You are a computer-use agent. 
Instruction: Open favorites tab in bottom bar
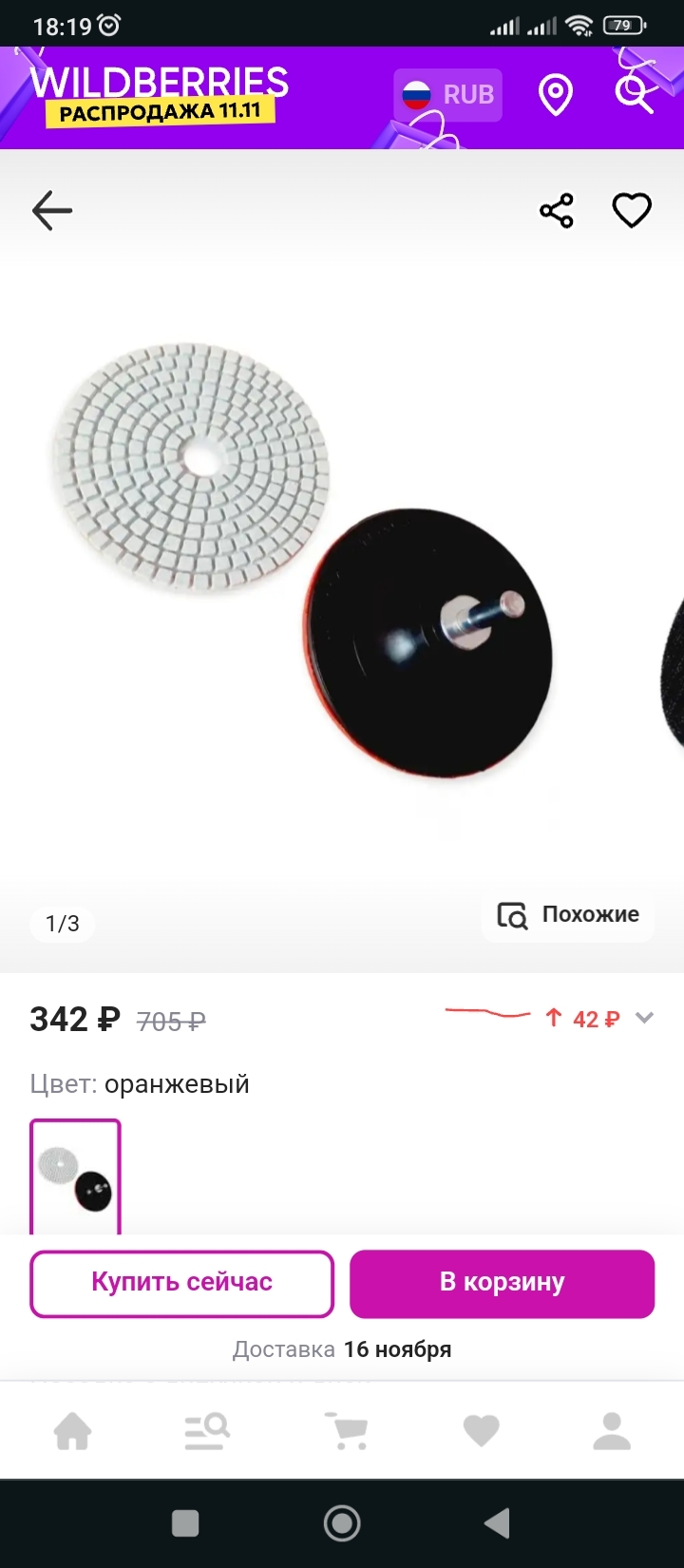[481, 1431]
